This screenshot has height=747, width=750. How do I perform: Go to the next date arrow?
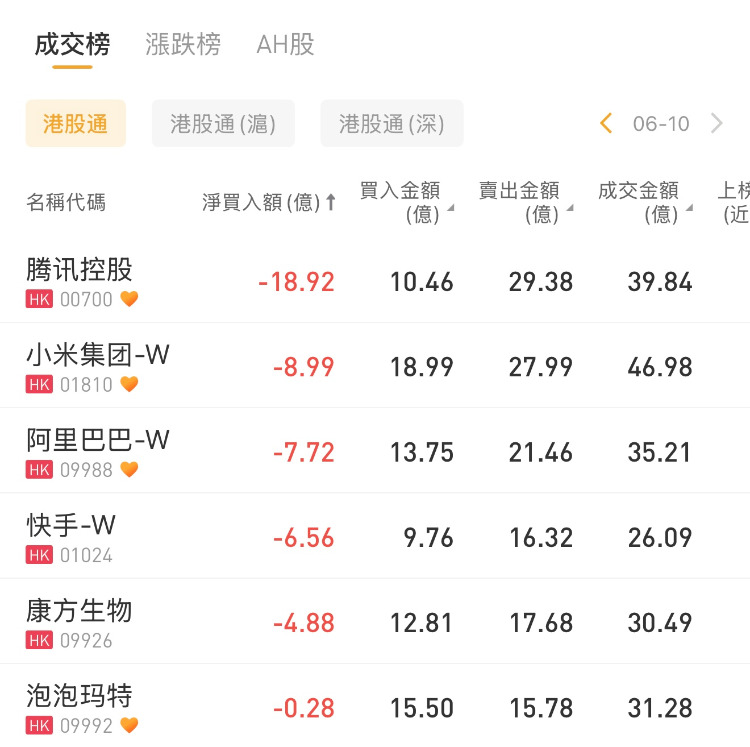coord(717,124)
